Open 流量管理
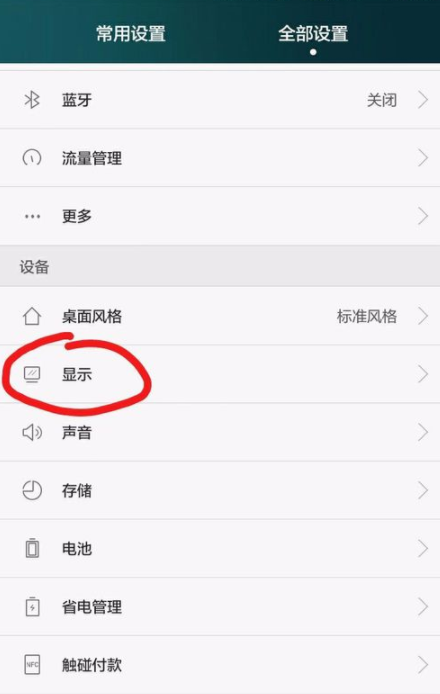 [x=220, y=158]
